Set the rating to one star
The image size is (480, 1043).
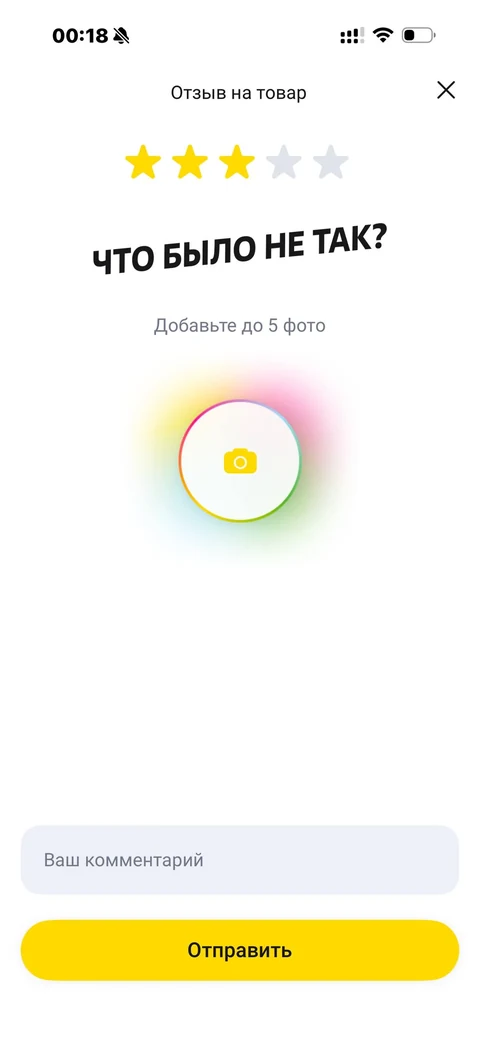coord(143,163)
